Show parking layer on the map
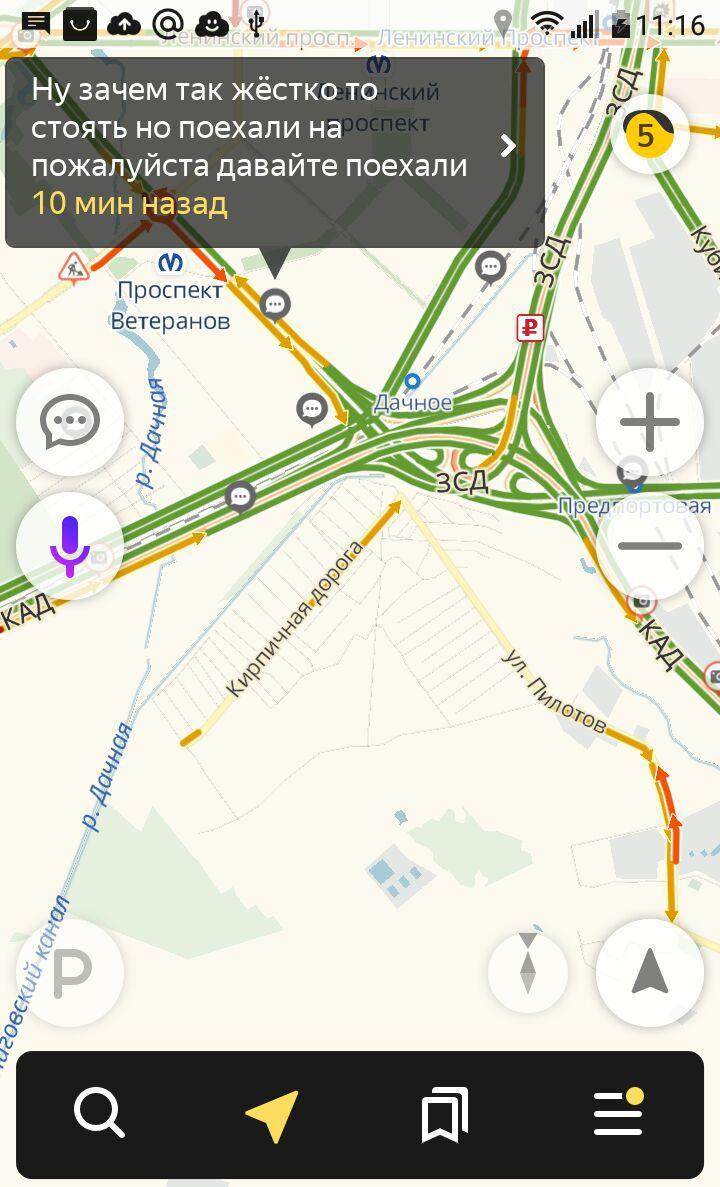The image size is (720, 1187). point(70,972)
